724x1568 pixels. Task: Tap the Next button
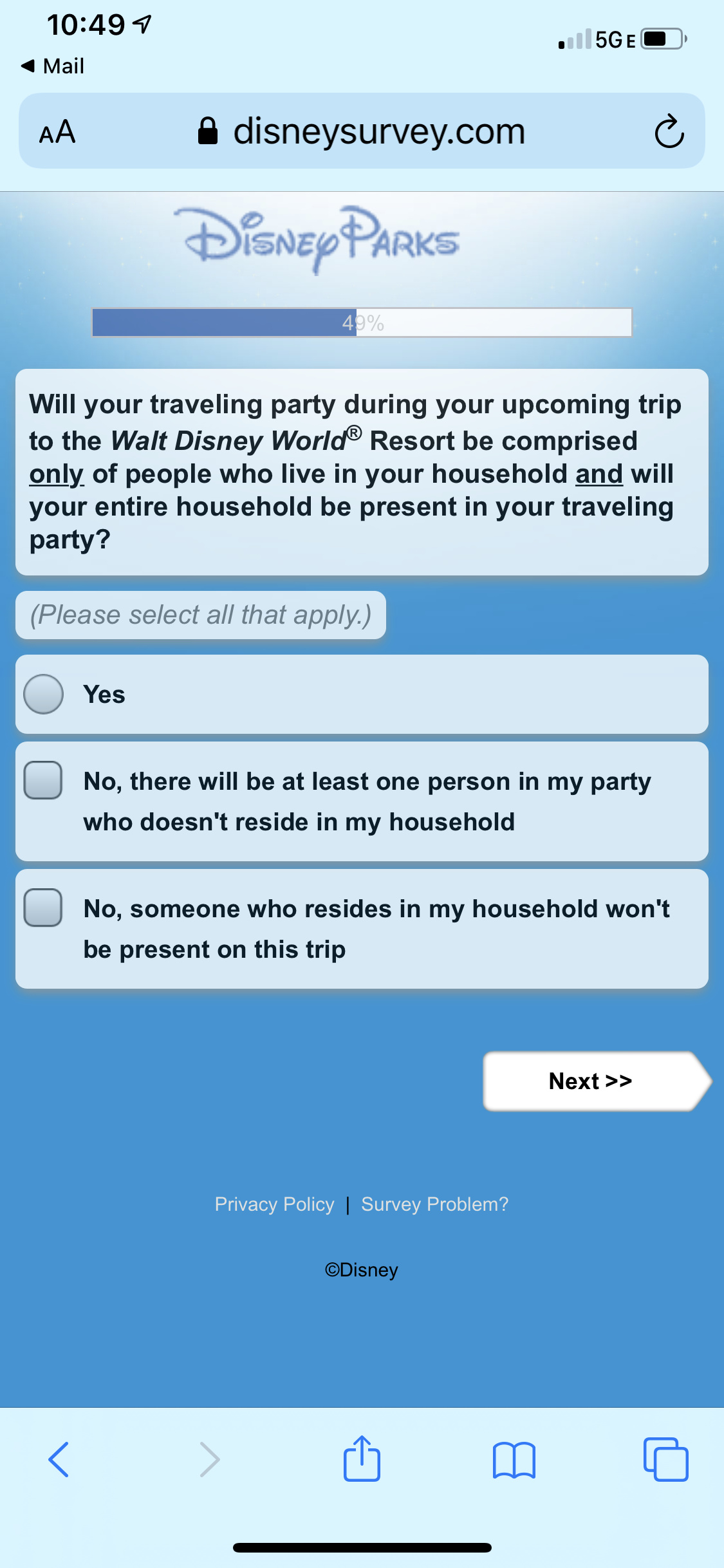[597, 1081]
